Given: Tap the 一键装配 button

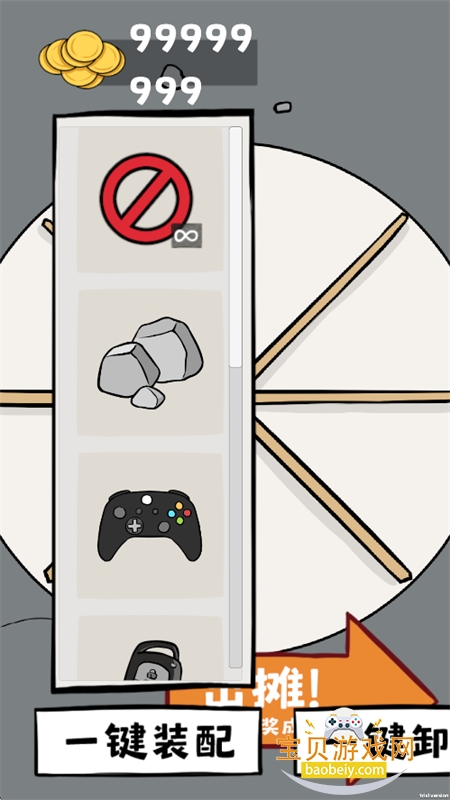Looking at the screenshot, I should pos(148,741).
